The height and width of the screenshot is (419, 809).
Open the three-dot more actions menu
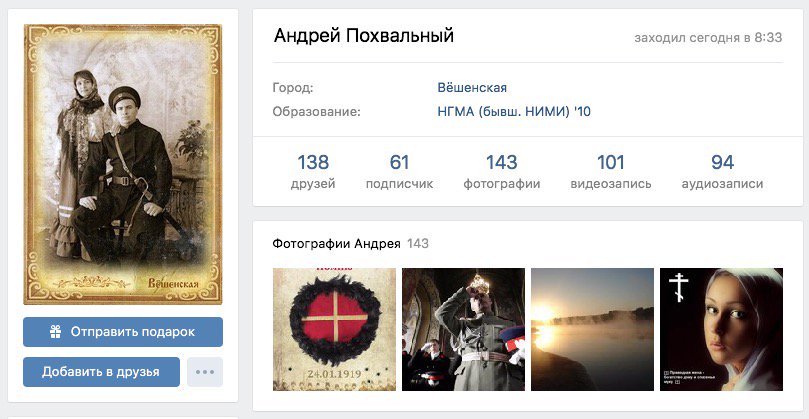(205, 372)
